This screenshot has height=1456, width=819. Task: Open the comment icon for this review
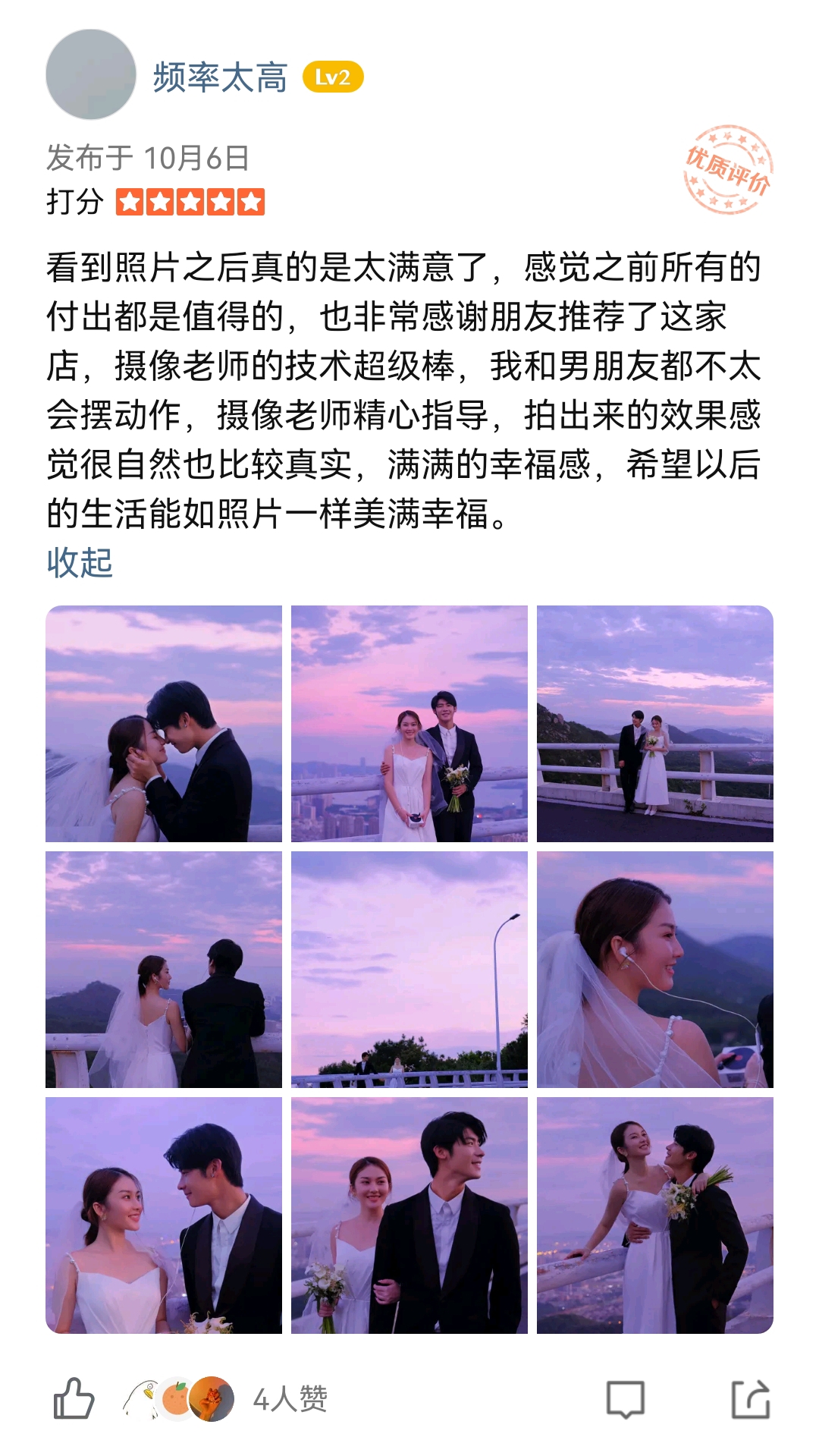click(625, 1398)
